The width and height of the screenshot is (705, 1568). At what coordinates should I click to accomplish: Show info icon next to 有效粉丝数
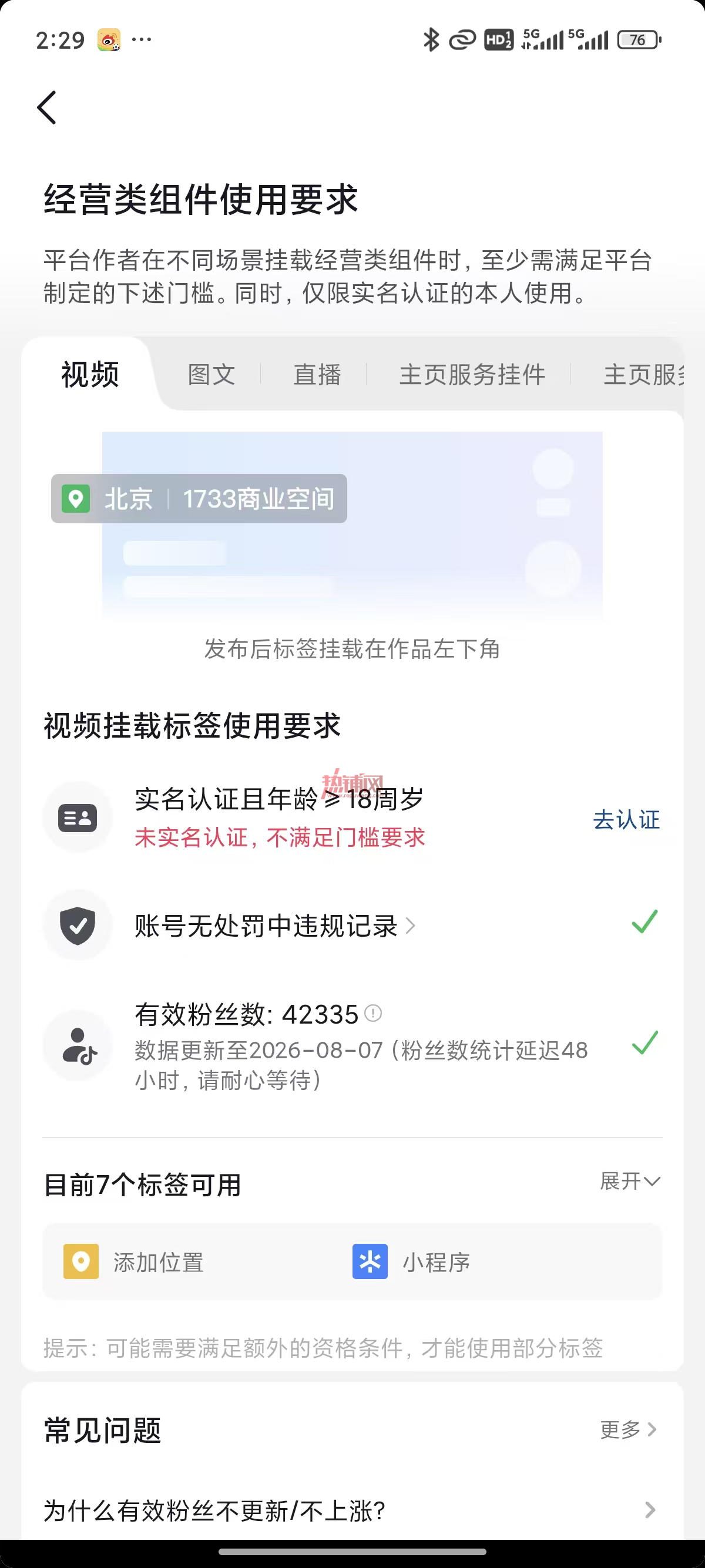pos(372,1014)
